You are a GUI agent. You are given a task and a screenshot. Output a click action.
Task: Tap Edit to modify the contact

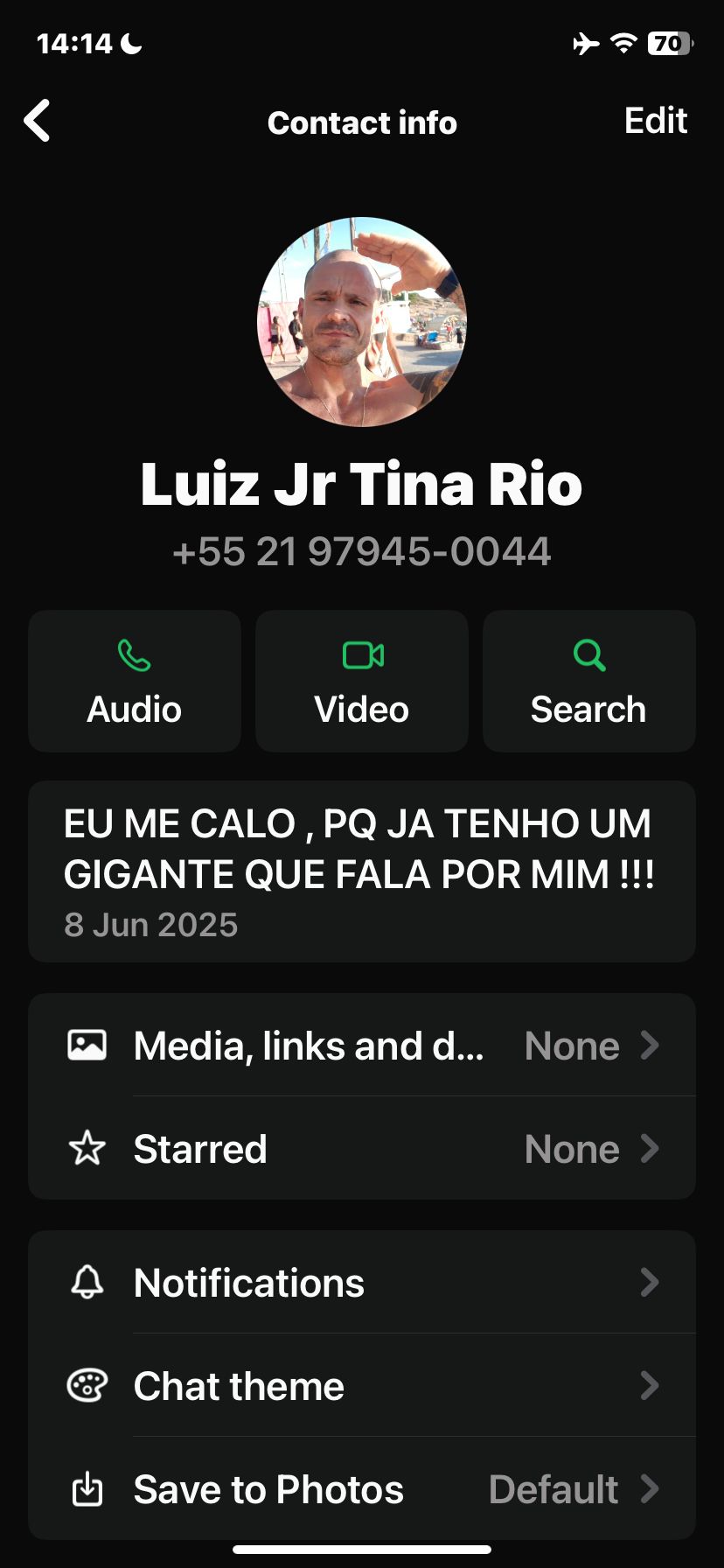(655, 121)
